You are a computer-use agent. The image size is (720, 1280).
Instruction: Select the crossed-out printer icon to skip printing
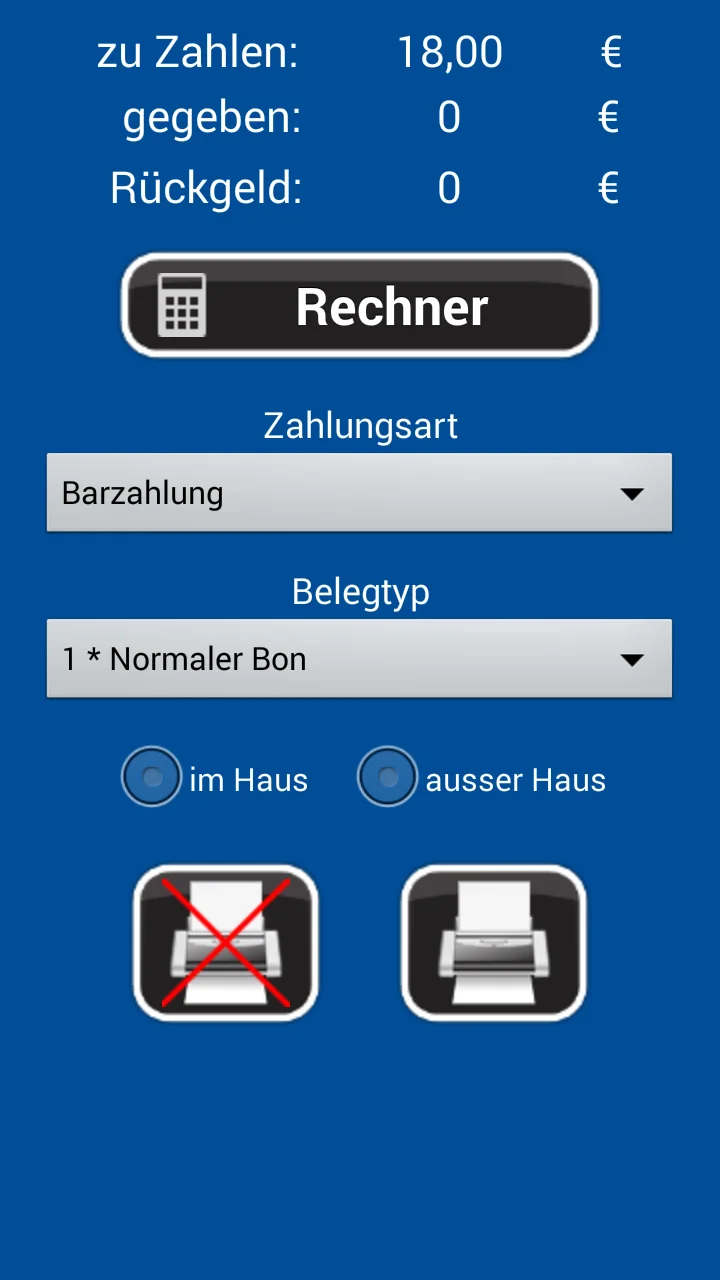pyautogui.click(x=226, y=942)
